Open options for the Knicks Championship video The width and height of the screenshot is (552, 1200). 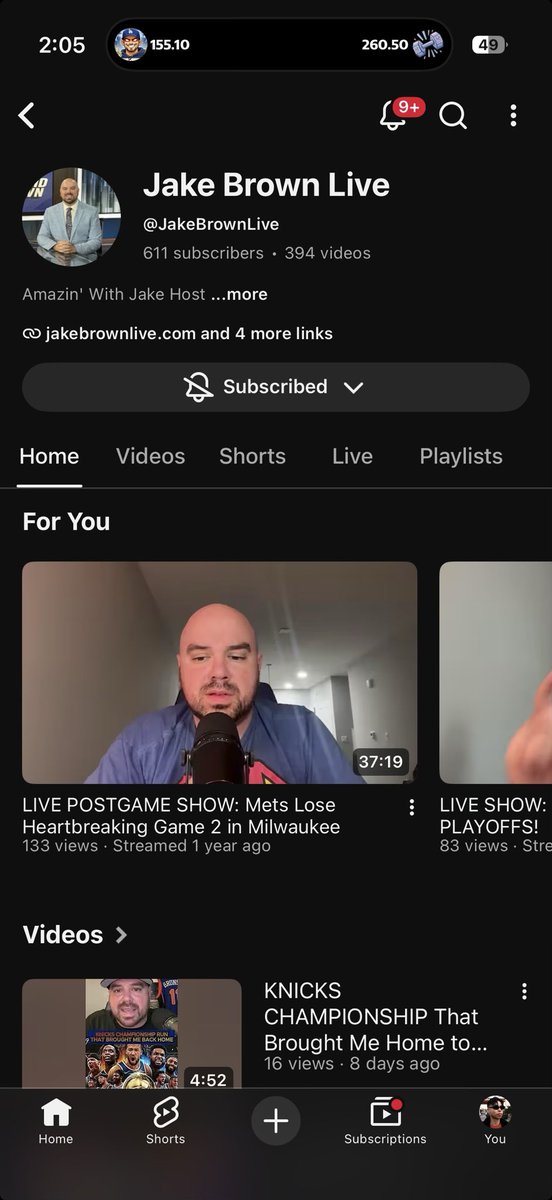click(523, 991)
